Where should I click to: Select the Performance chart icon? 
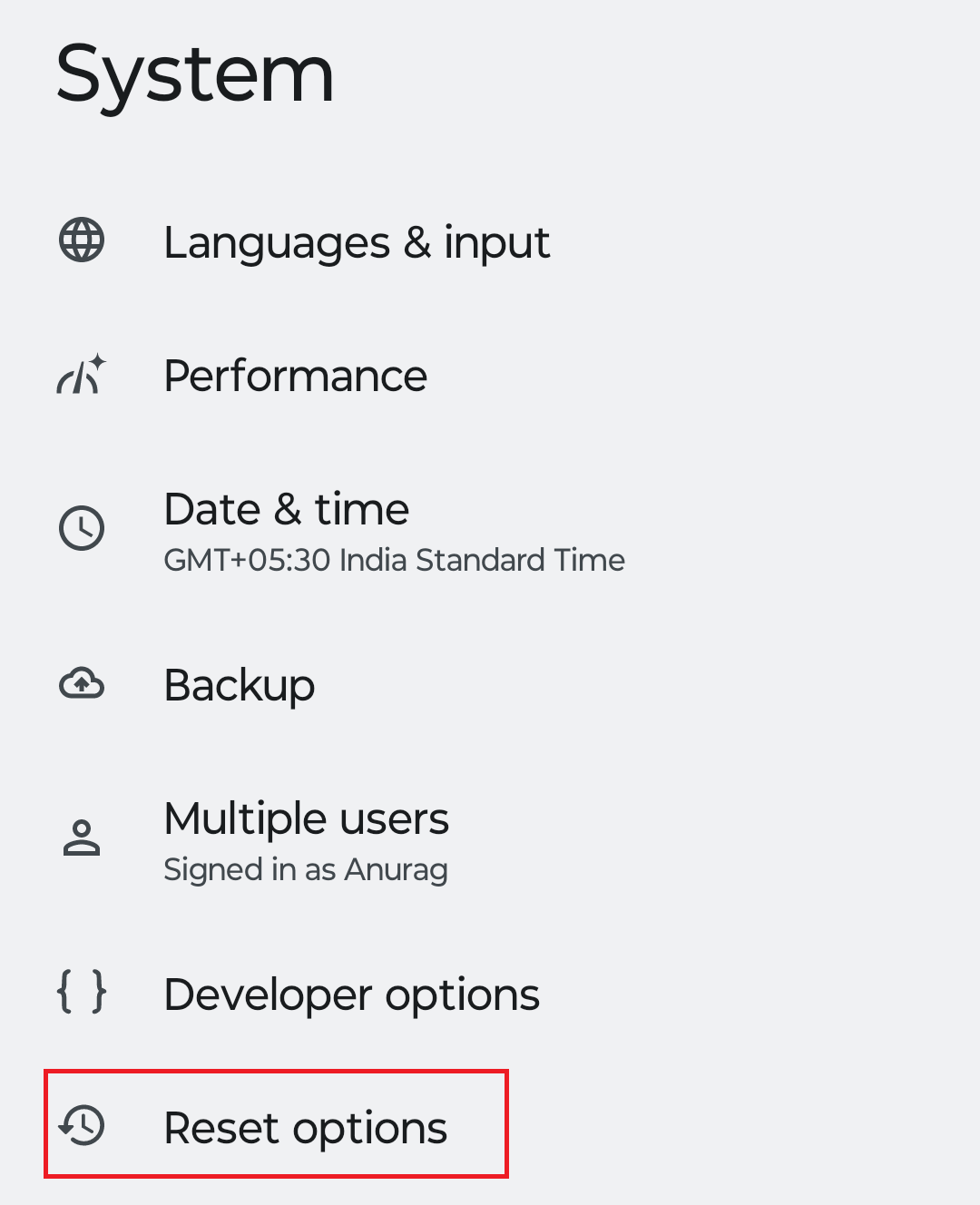(x=81, y=375)
